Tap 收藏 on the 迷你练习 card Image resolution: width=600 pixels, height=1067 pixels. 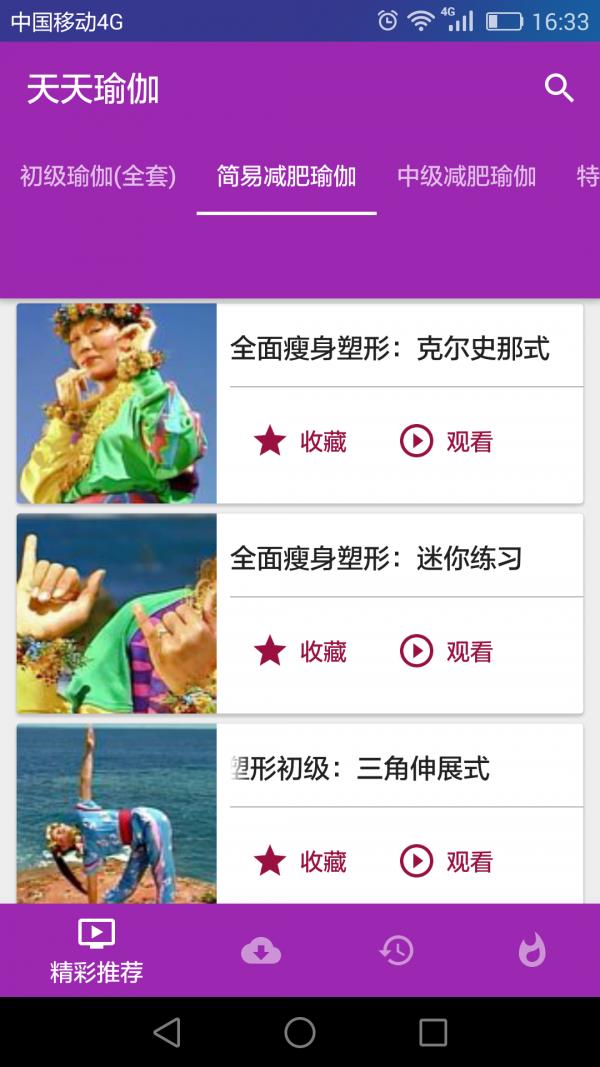tap(300, 651)
